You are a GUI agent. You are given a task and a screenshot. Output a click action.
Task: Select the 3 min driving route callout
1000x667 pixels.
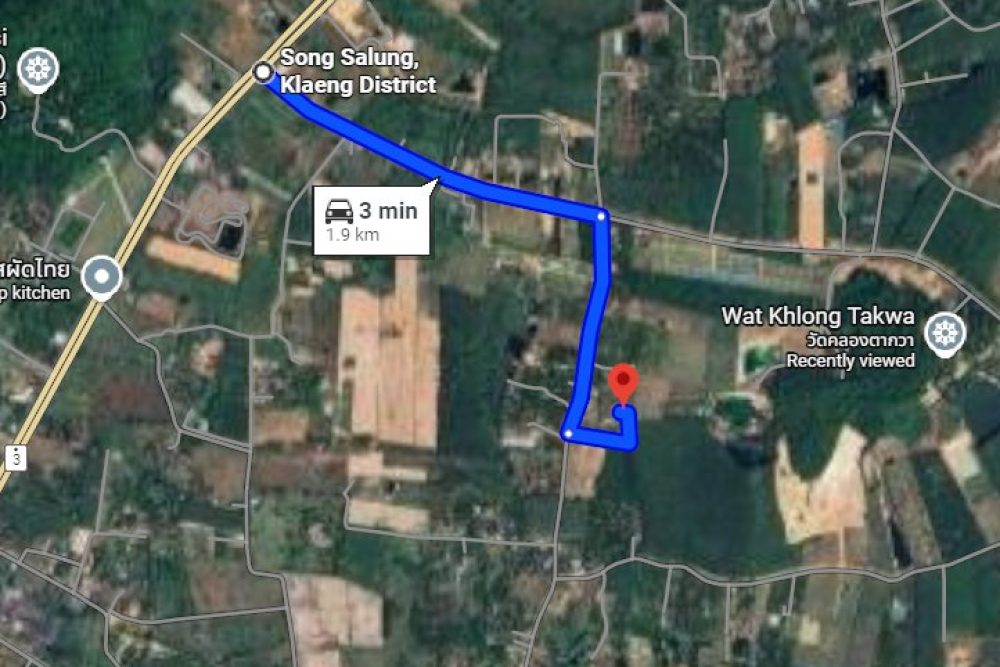(372, 220)
